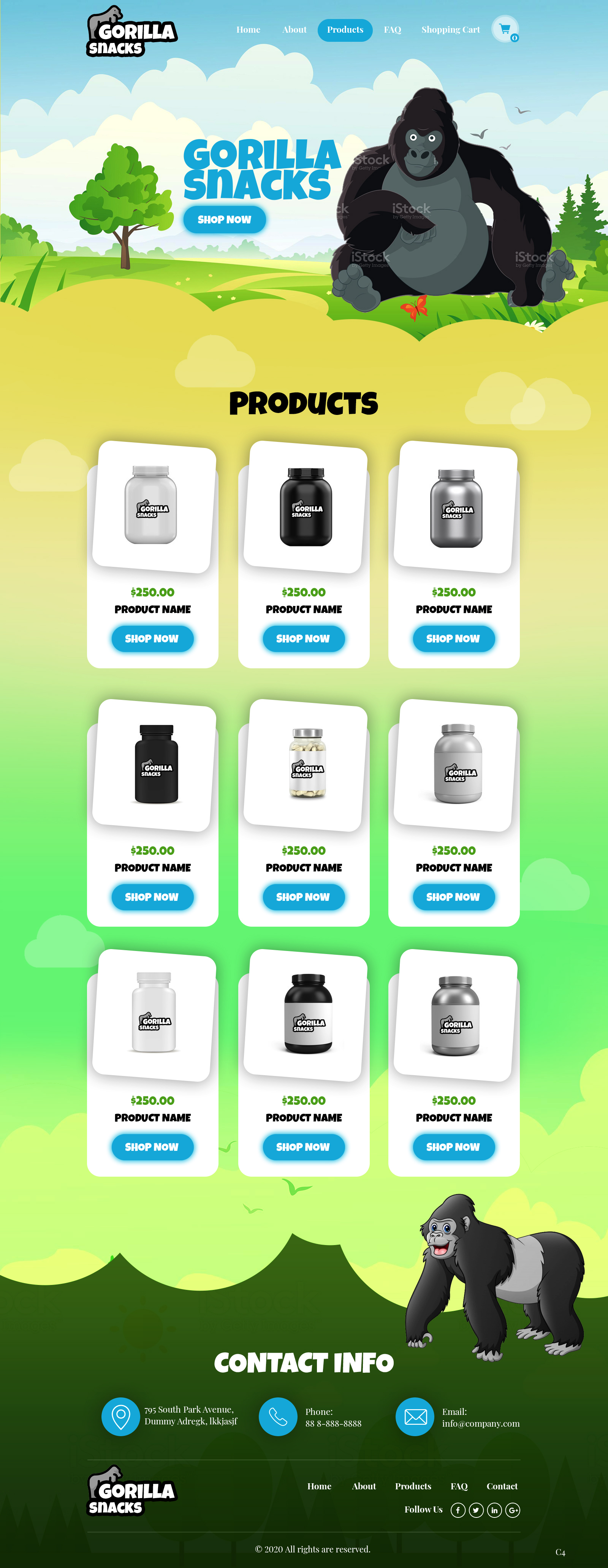Tap hero Shop Now button below title
This screenshot has height=1568, width=608.
(x=224, y=220)
